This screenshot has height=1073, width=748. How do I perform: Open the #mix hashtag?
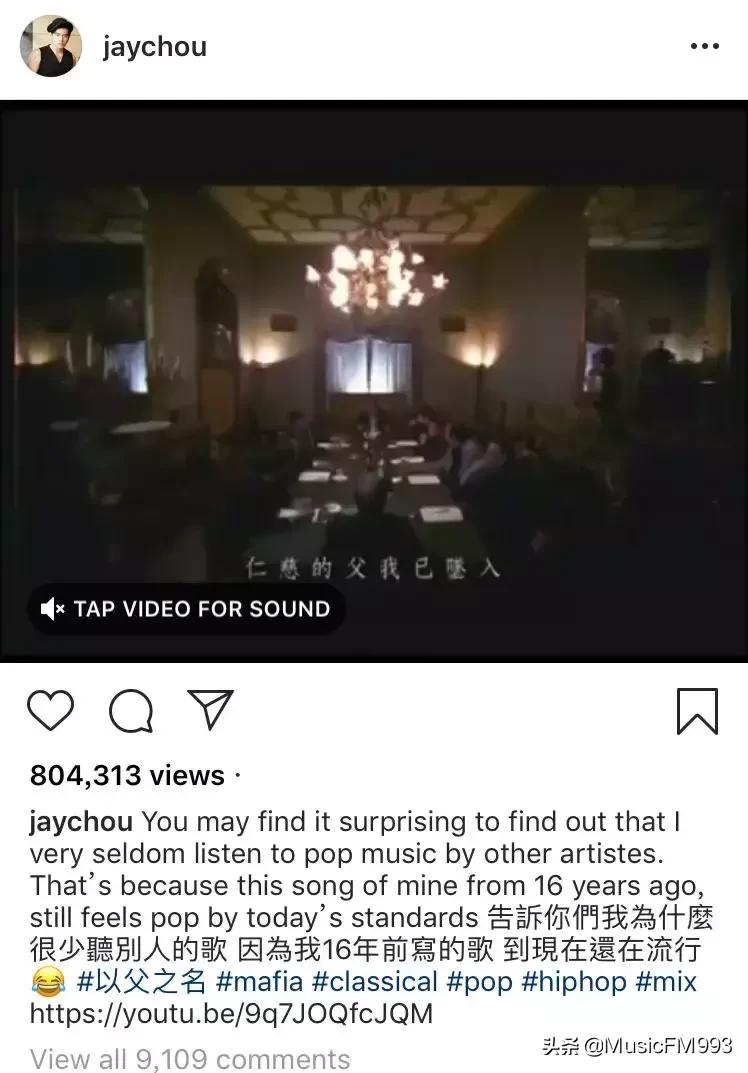click(666, 981)
